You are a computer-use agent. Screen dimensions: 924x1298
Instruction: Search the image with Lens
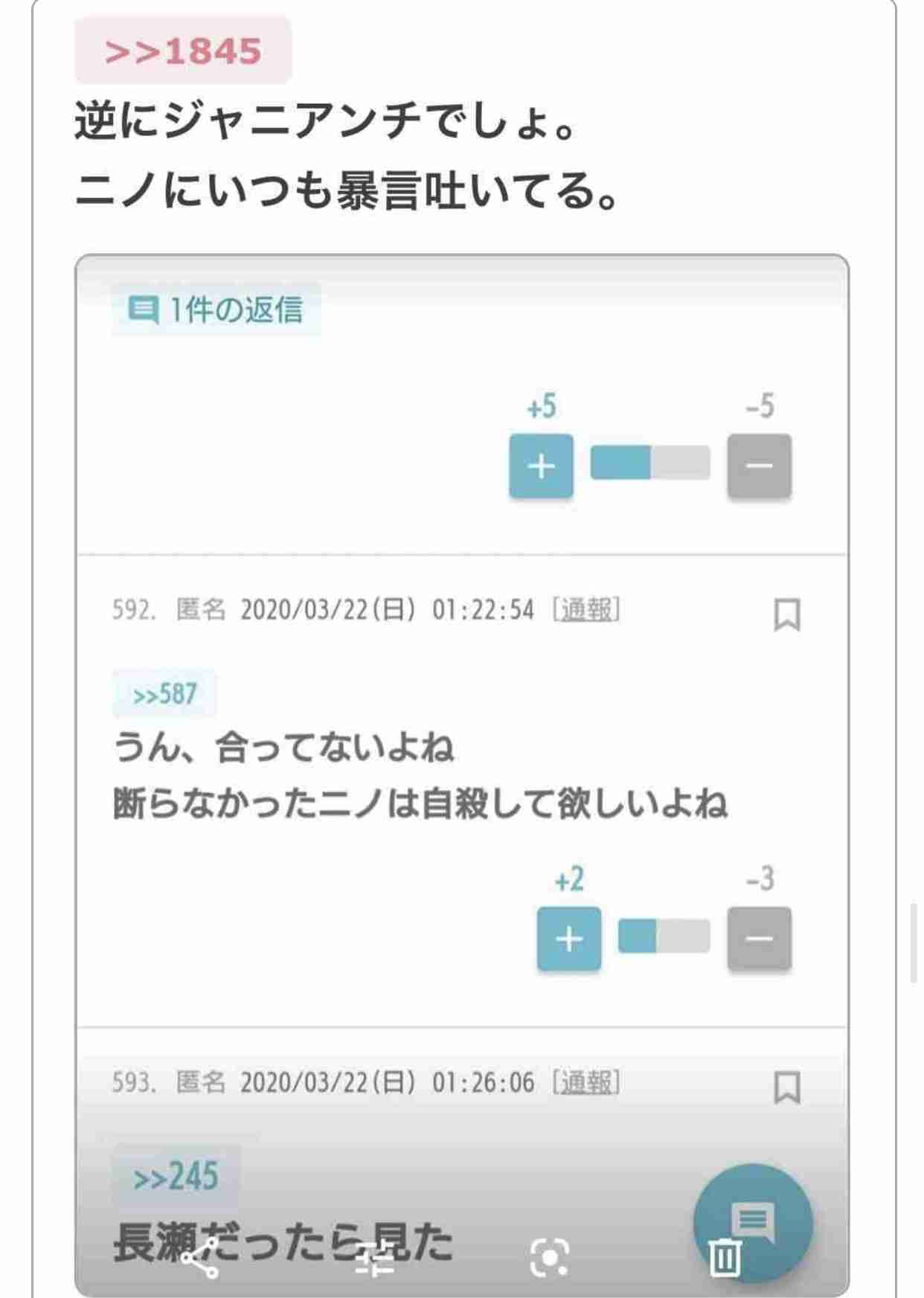point(549,1259)
